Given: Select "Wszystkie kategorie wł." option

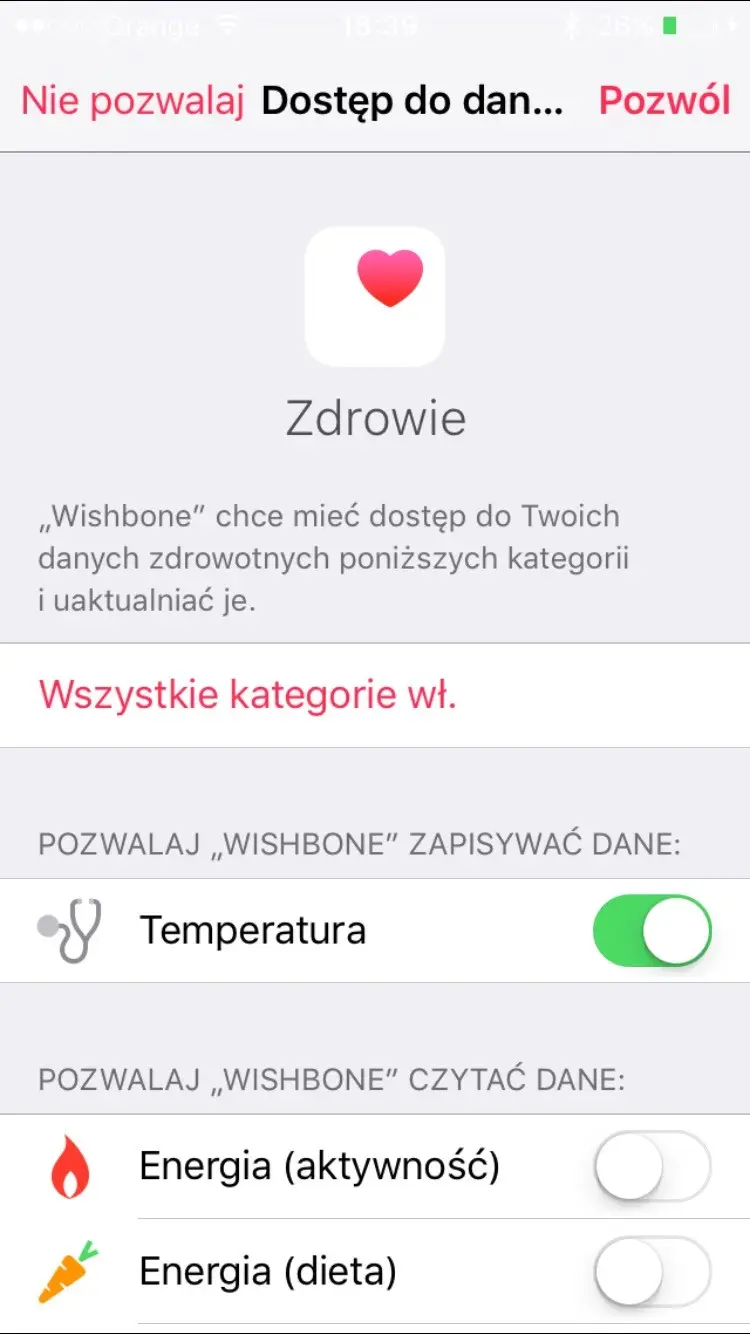Looking at the screenshot, I should (x=248, y=695).
